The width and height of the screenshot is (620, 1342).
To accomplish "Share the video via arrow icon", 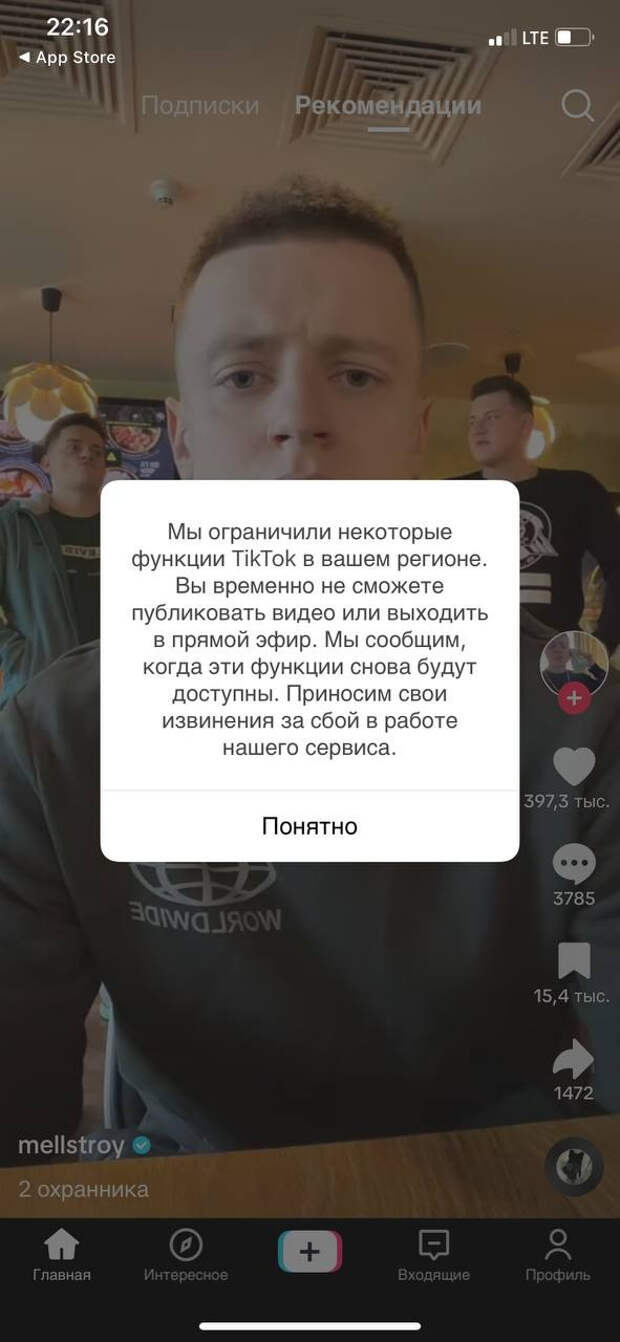I will (574, 1060).
